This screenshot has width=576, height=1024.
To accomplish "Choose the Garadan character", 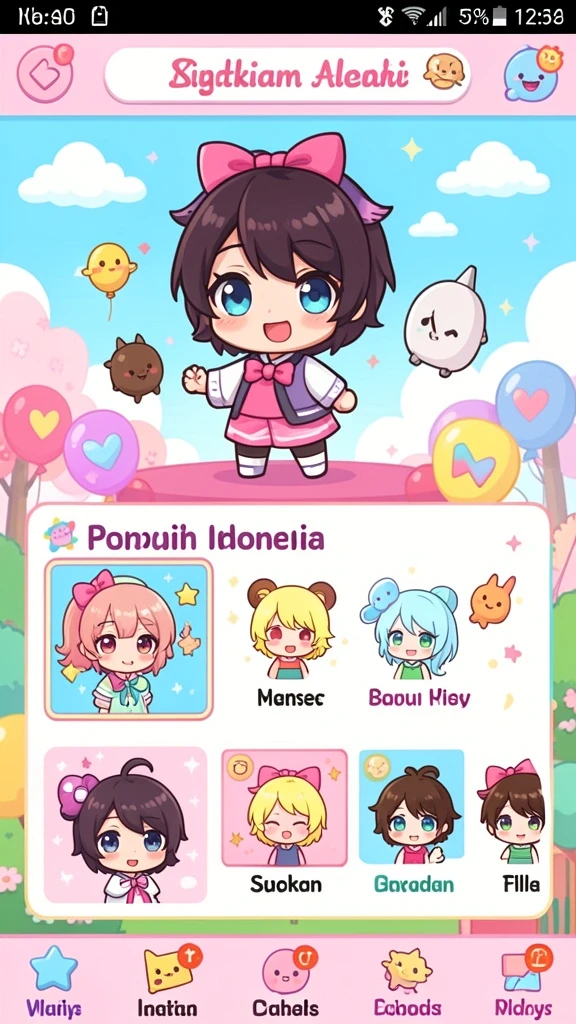I will coord(413,823).
